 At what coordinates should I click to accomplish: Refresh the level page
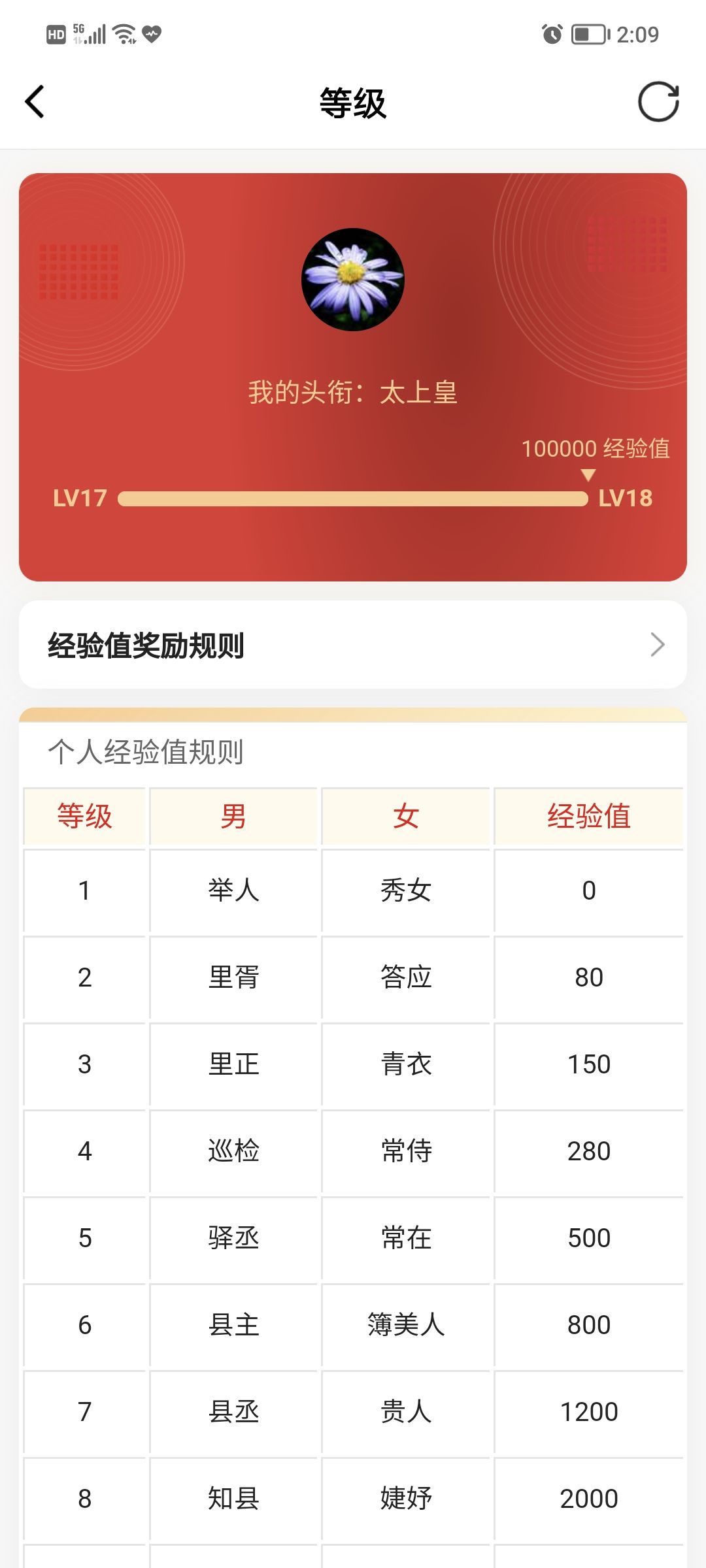[x=658, y=102]
